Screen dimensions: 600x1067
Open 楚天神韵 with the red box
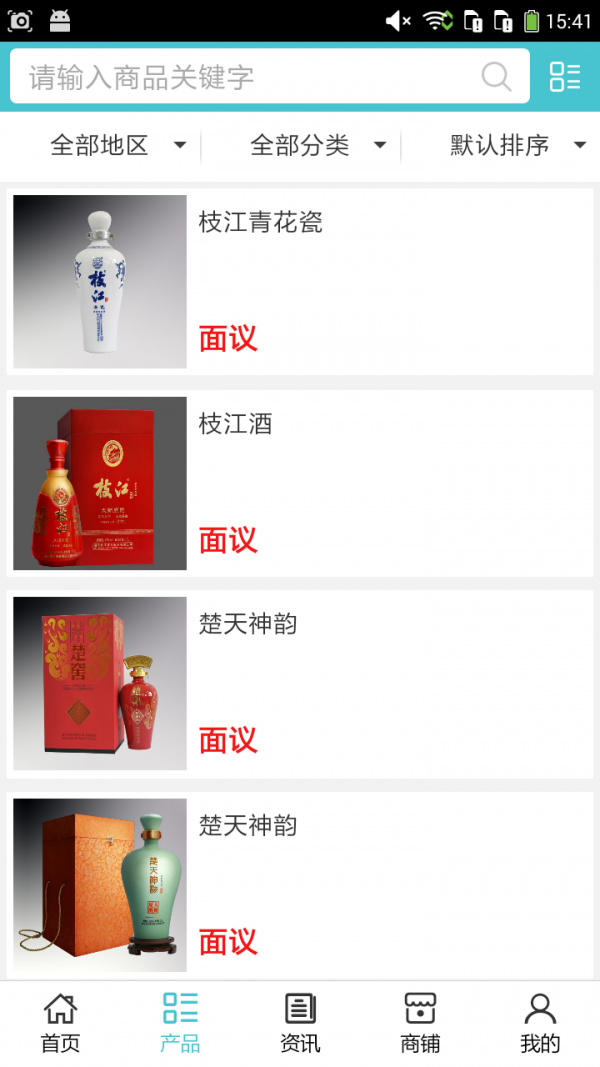(300, 684)
